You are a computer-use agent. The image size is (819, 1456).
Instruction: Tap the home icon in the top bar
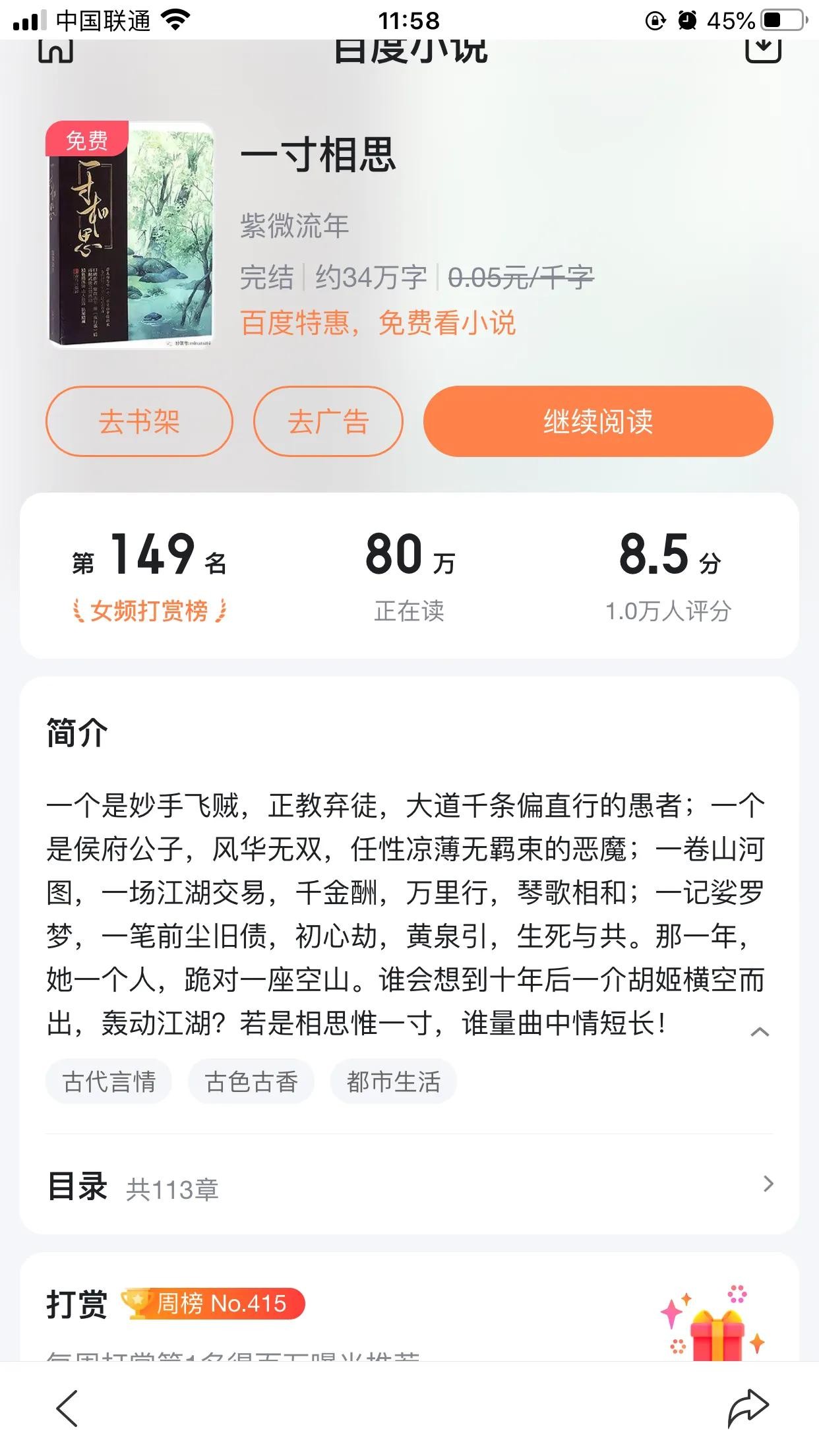point(56,50)
